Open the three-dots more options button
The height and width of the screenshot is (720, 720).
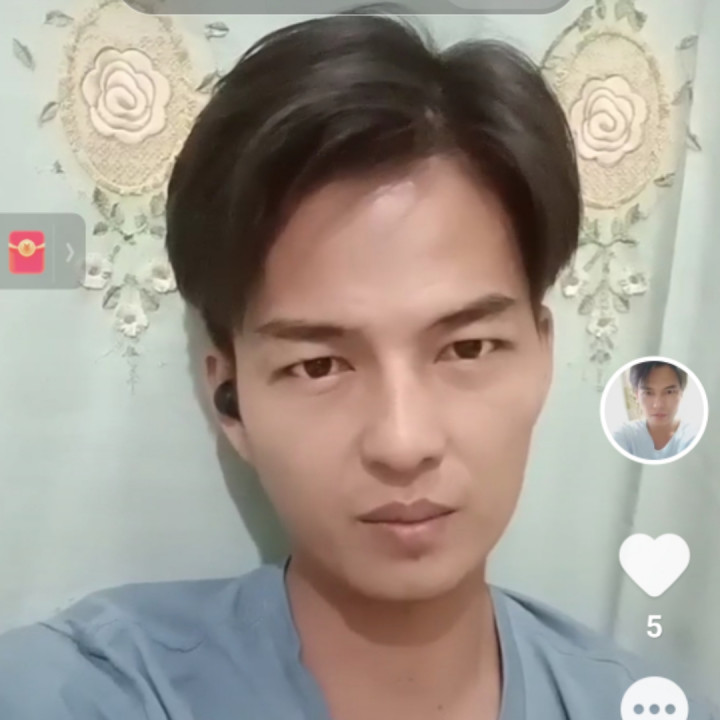click(x=654, y=698)
